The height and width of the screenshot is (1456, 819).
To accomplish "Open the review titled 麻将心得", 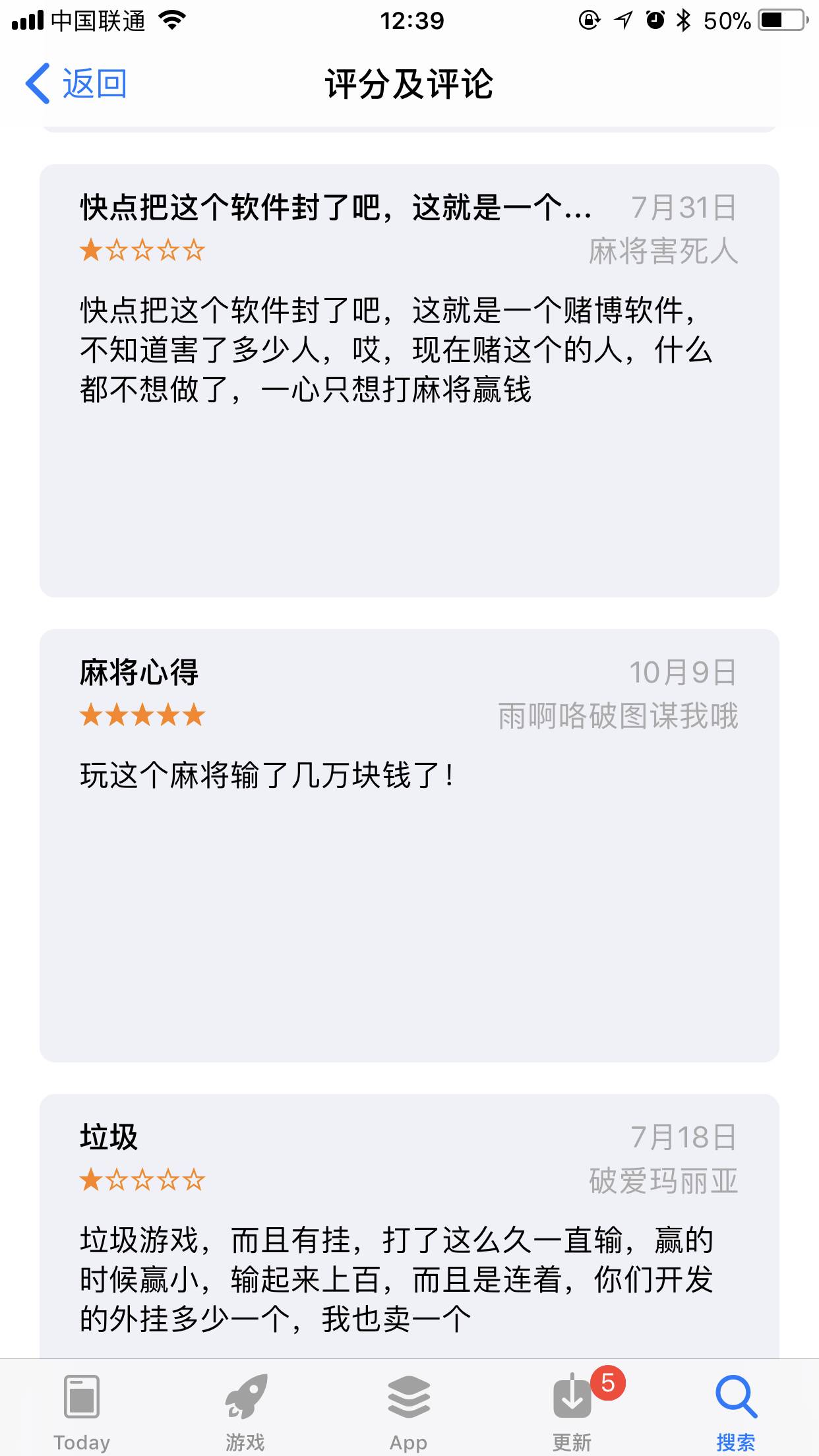I will click(x=409, y=845).
